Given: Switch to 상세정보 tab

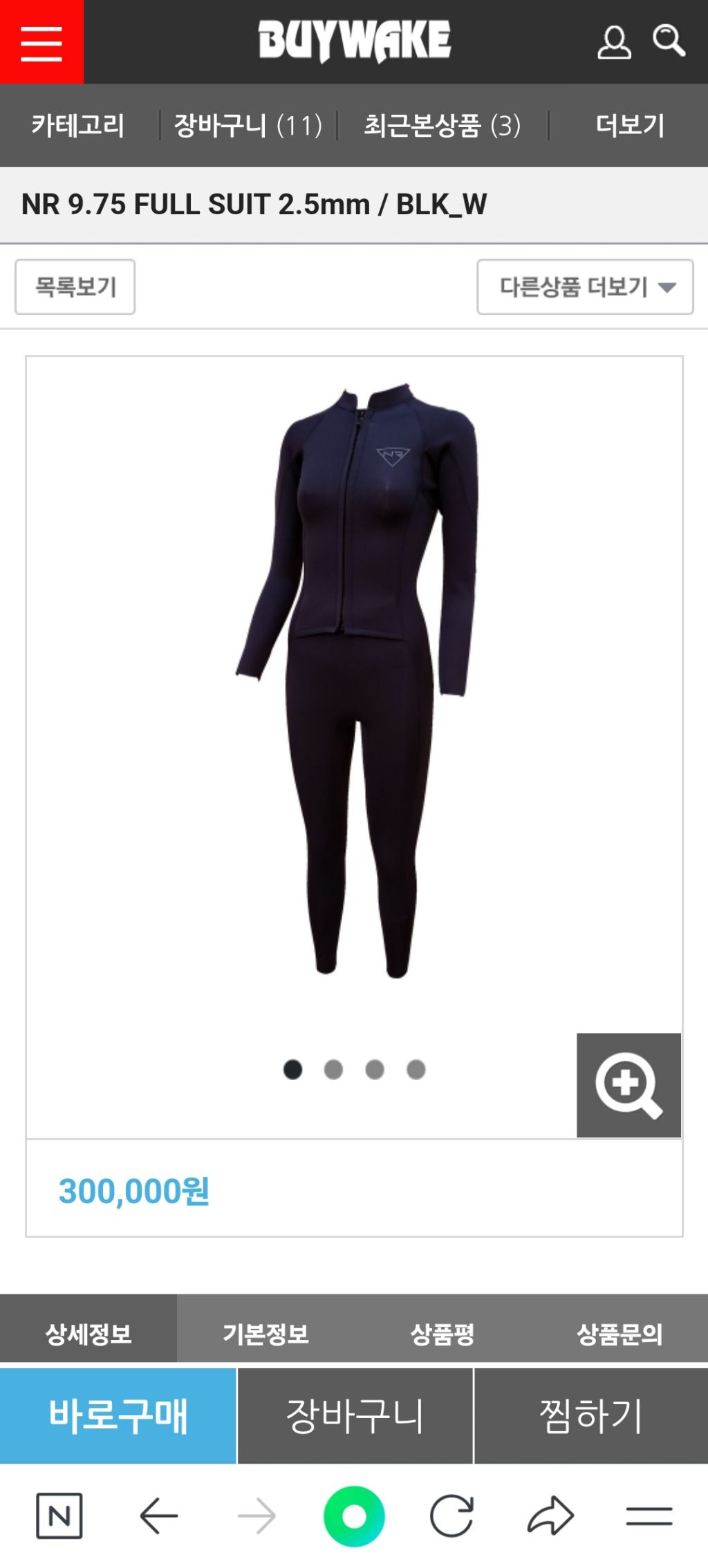Looking at the screenshot, I should pyautogui.click(x=88, y=1333).
